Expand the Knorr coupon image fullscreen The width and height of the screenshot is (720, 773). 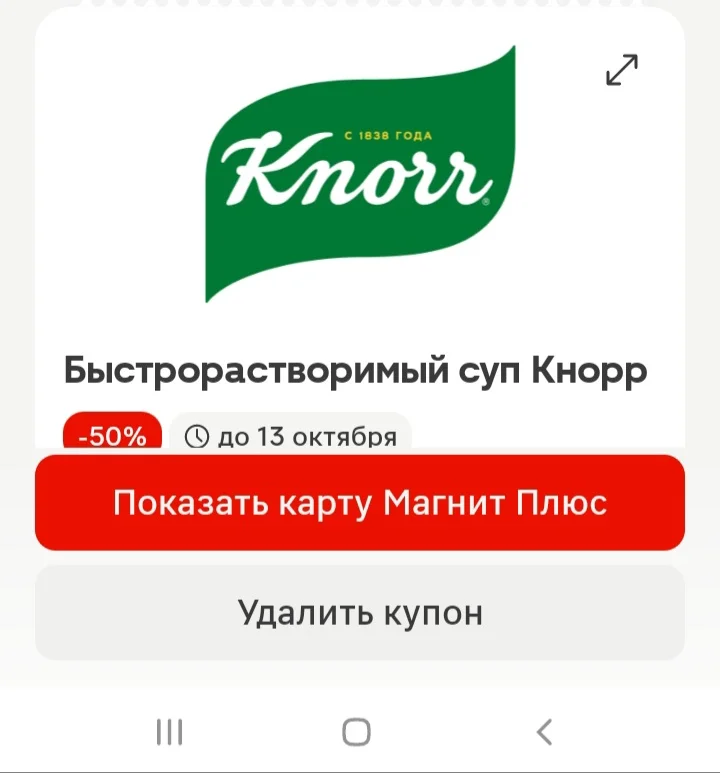(x=621, y=70)
